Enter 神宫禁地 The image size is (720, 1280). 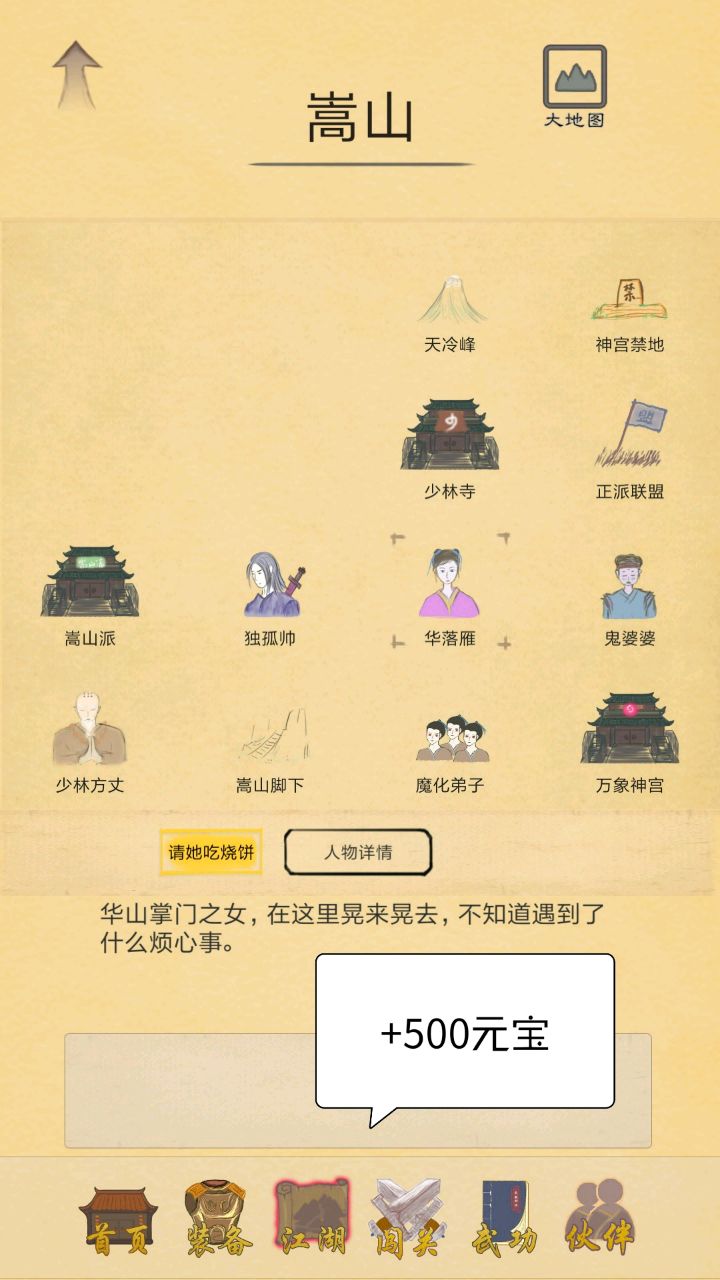[629, 312]
